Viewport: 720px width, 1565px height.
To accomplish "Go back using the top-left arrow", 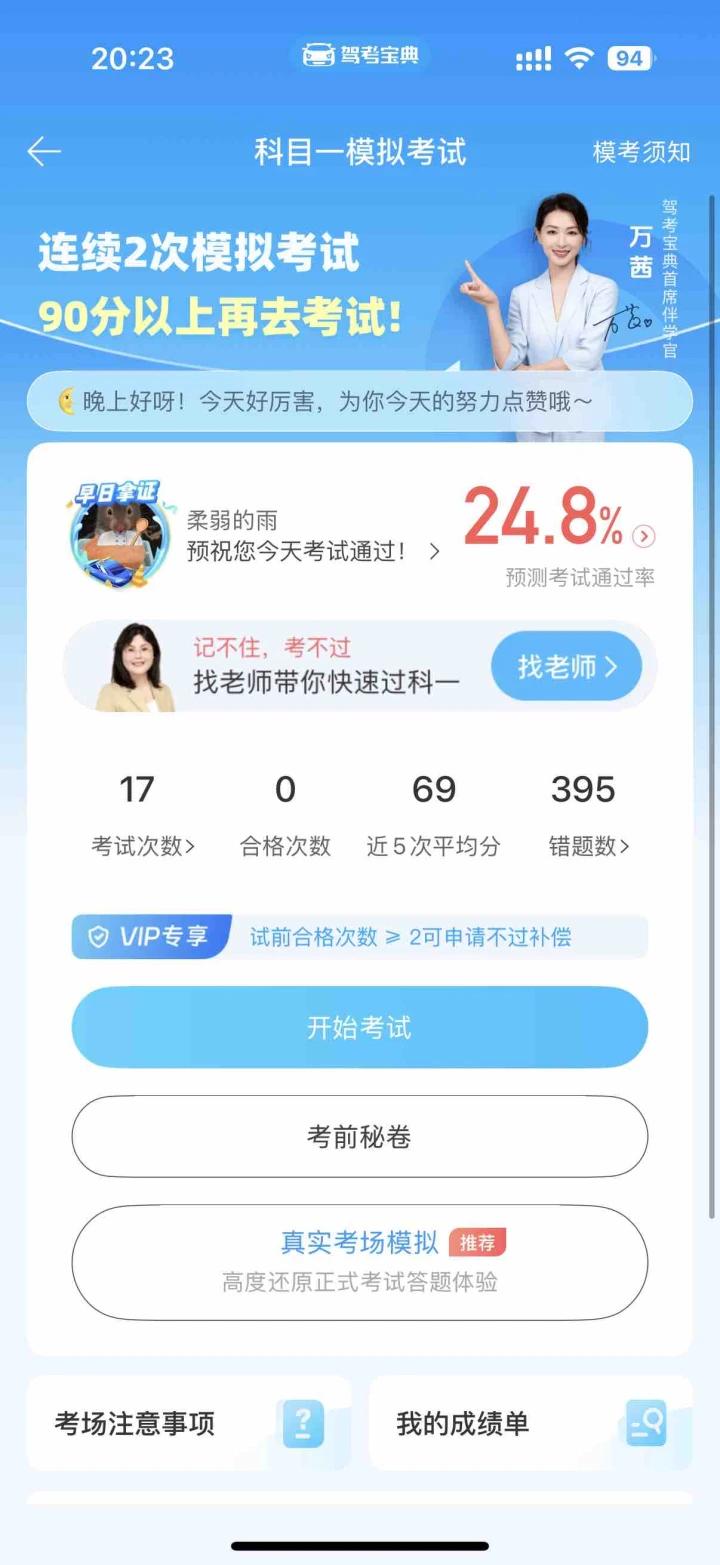I will [44, 151].
